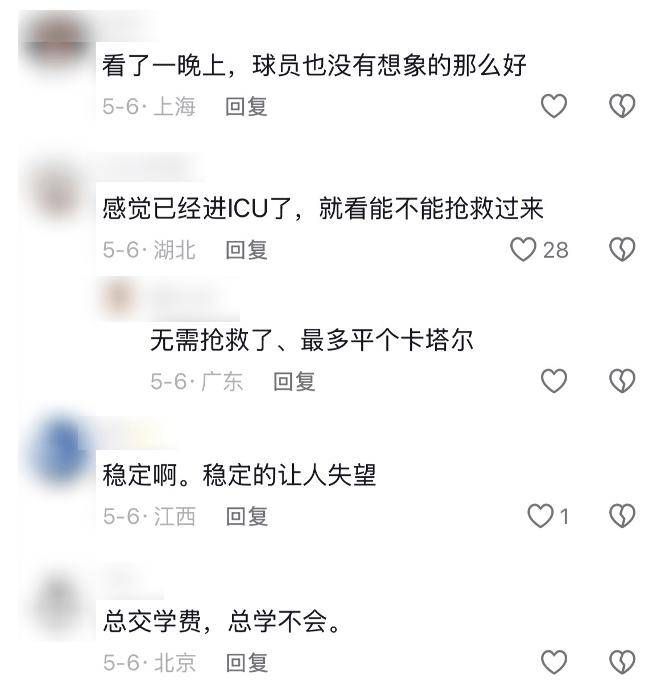Screen dimensions: 654x692
Task: Reply to the 北京 comment
Action: tap(247, 663)
